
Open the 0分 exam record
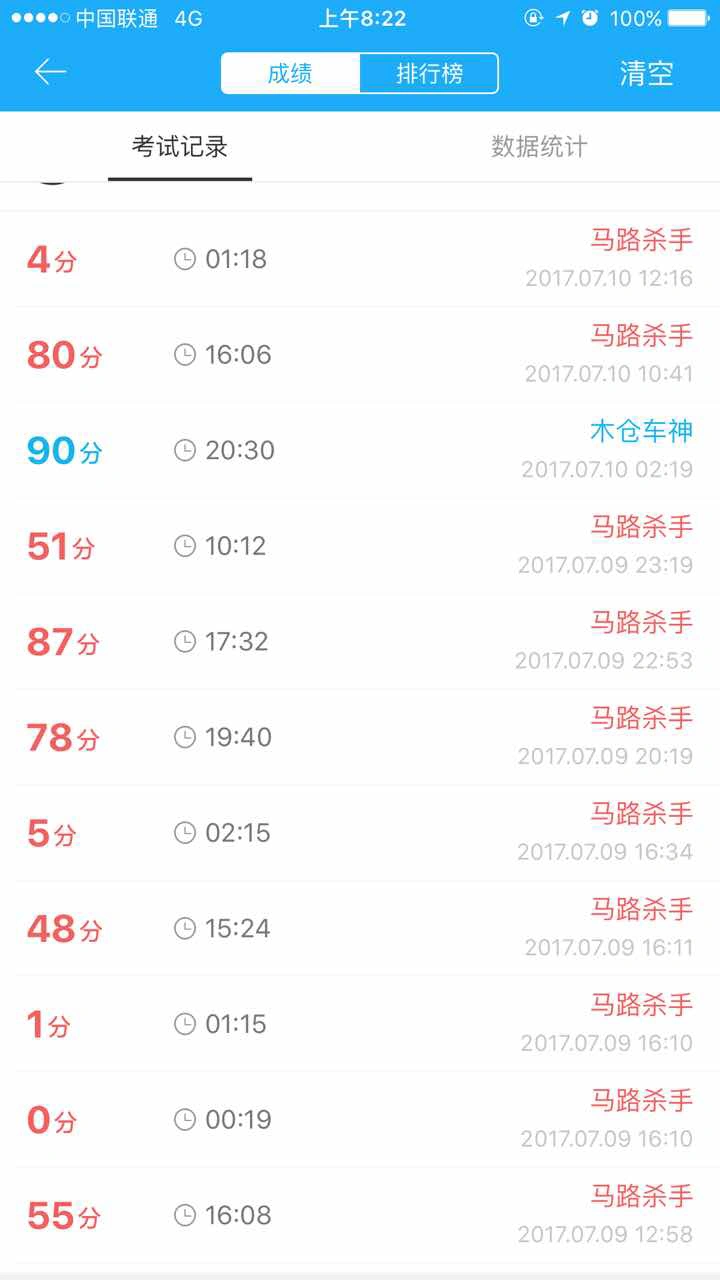(x=360, y=1120)
